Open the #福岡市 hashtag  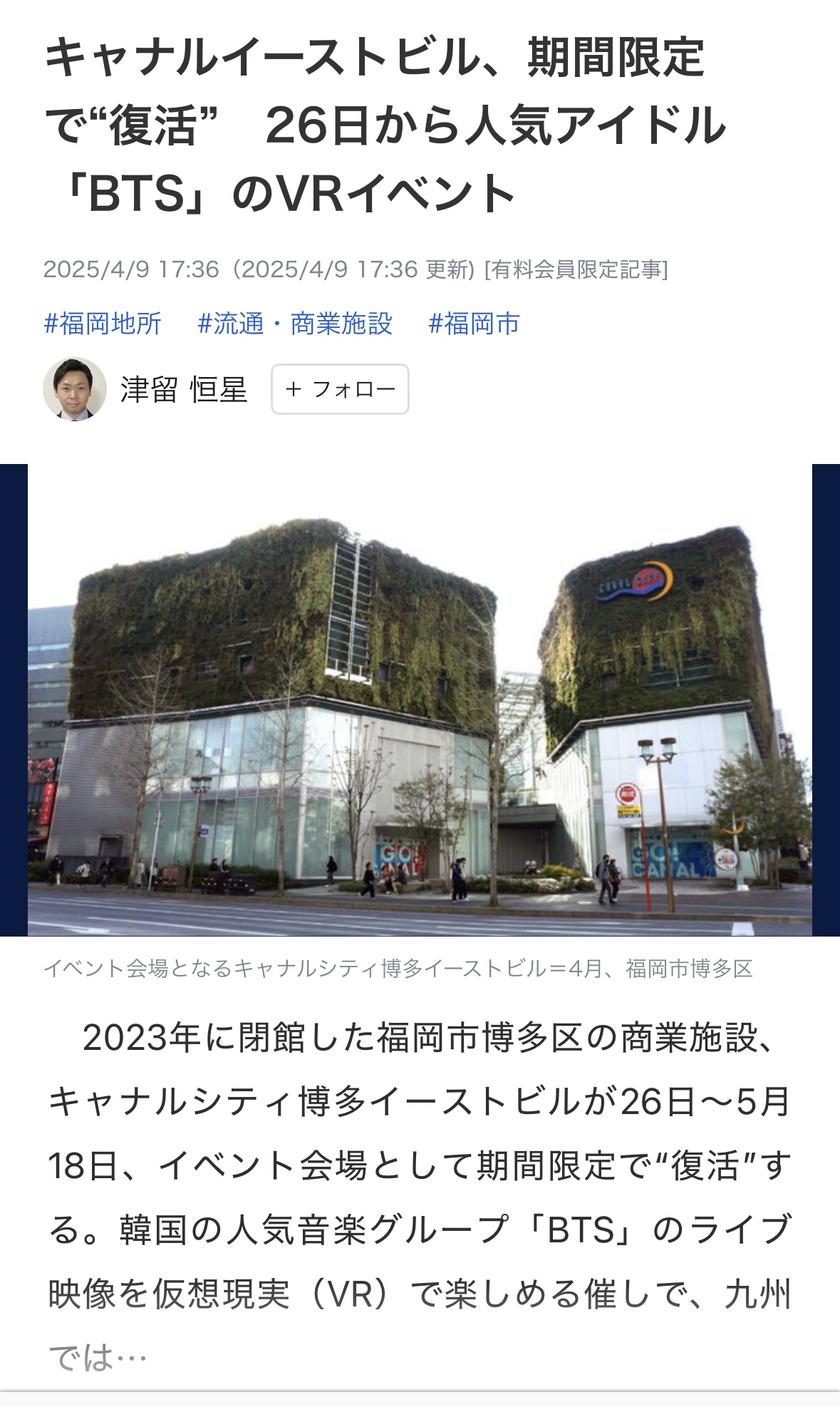474,324
